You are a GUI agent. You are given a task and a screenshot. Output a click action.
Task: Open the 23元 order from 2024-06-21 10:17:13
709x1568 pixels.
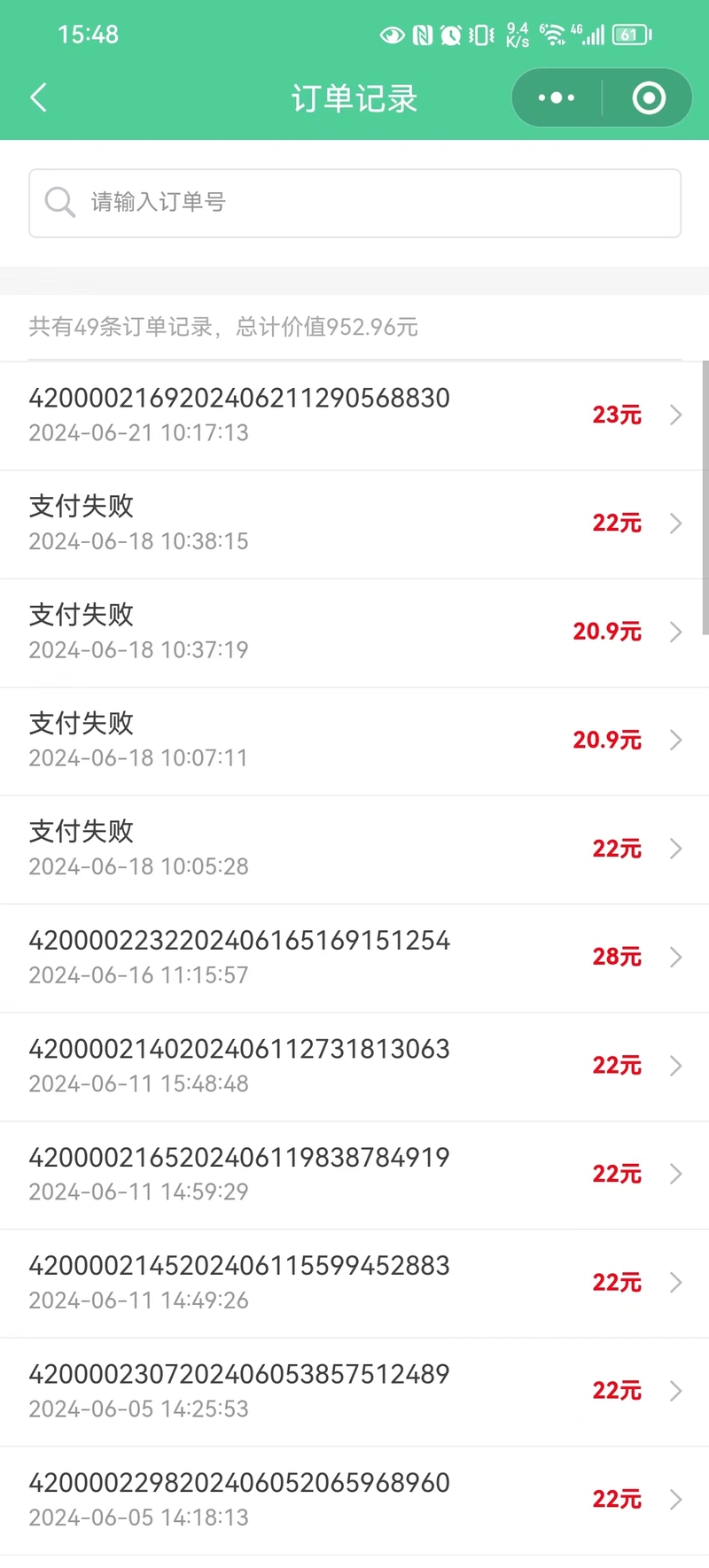coord(354,415)
